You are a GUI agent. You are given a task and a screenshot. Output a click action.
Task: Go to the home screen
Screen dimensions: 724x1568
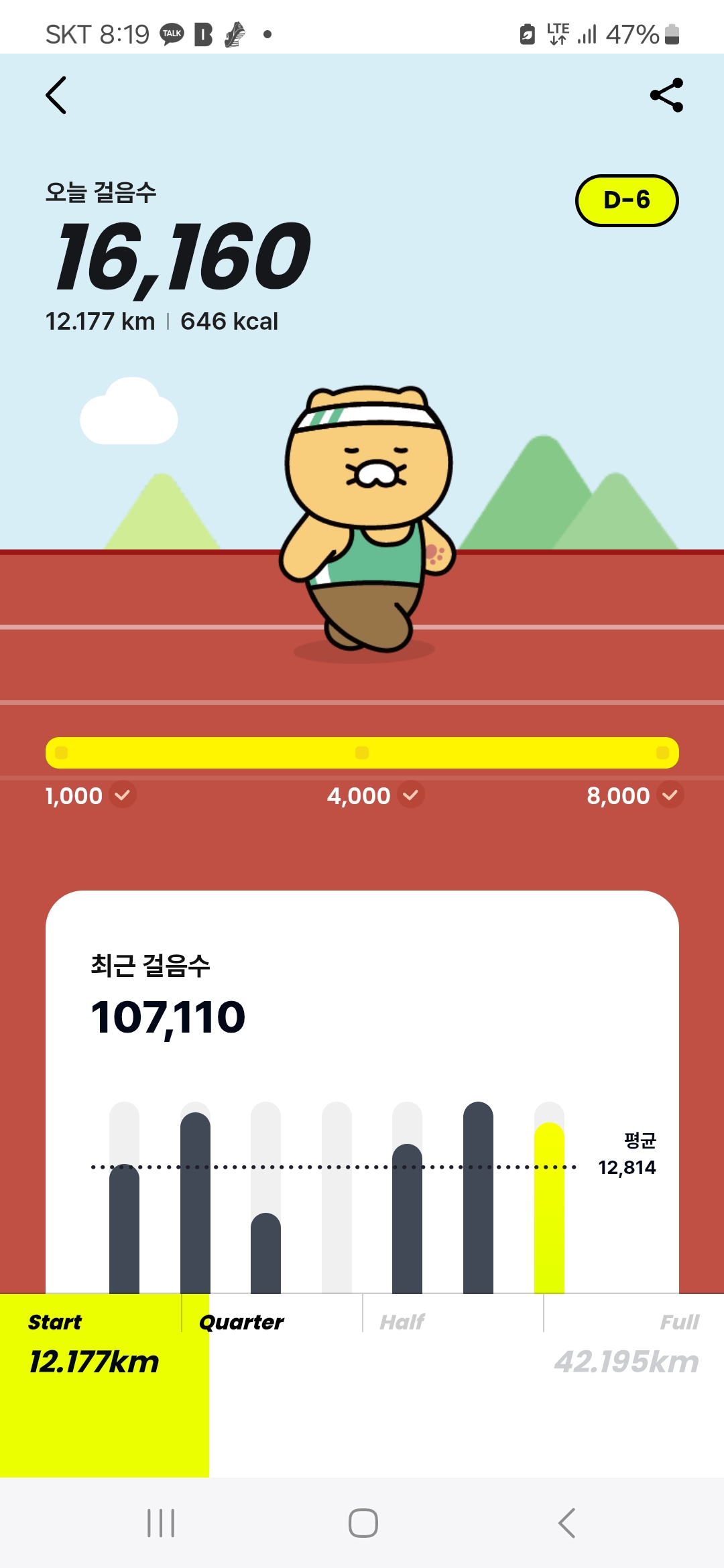click(x=363, y=1522)
